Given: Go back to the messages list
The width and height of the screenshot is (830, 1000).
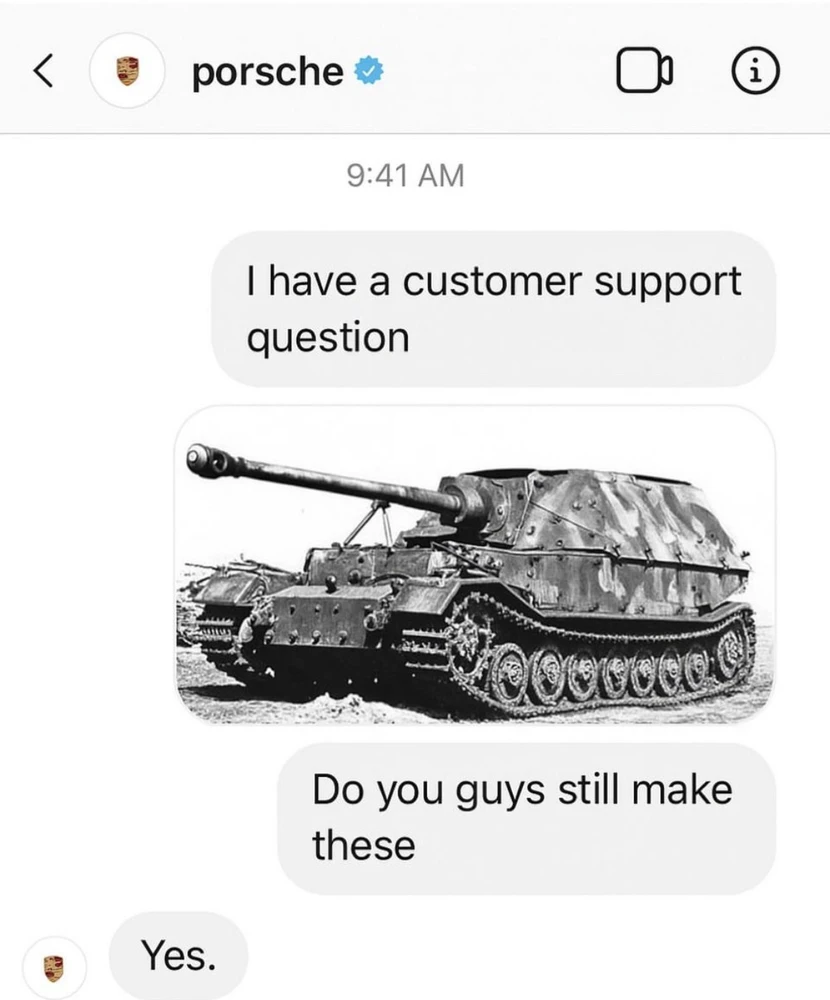Looking at the screenshot, I should coord(41,72).
